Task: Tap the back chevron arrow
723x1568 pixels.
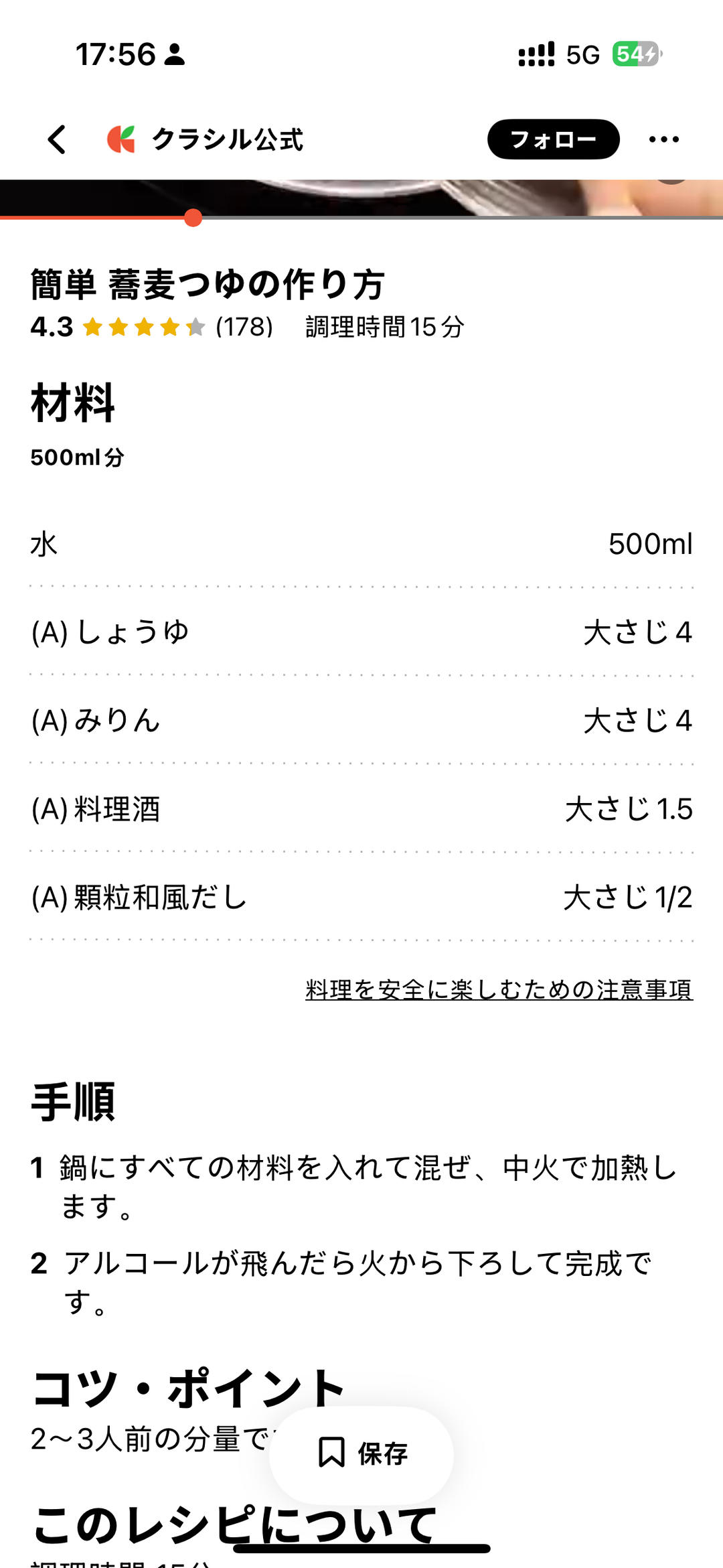Action: 57,139
